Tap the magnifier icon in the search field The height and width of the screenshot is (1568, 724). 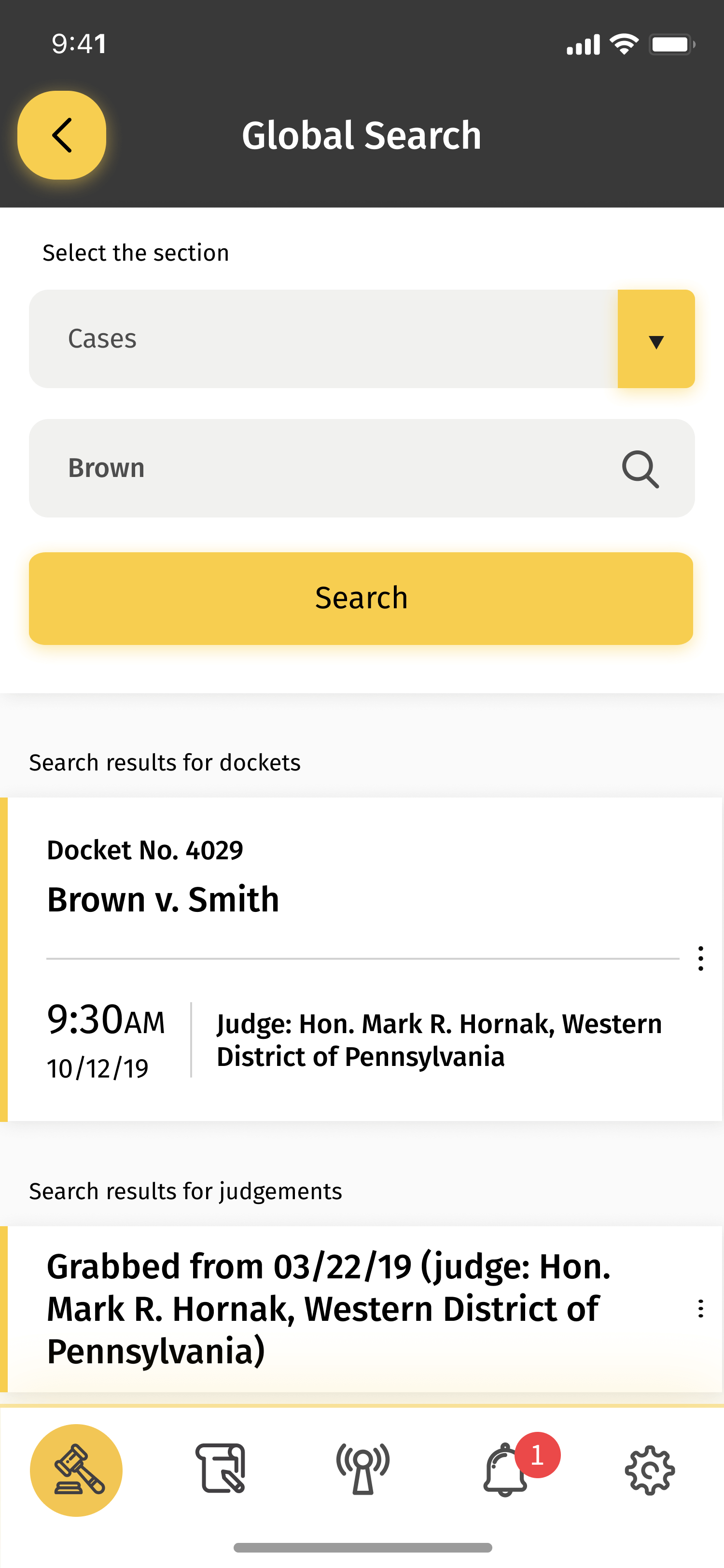coord(640,469)
